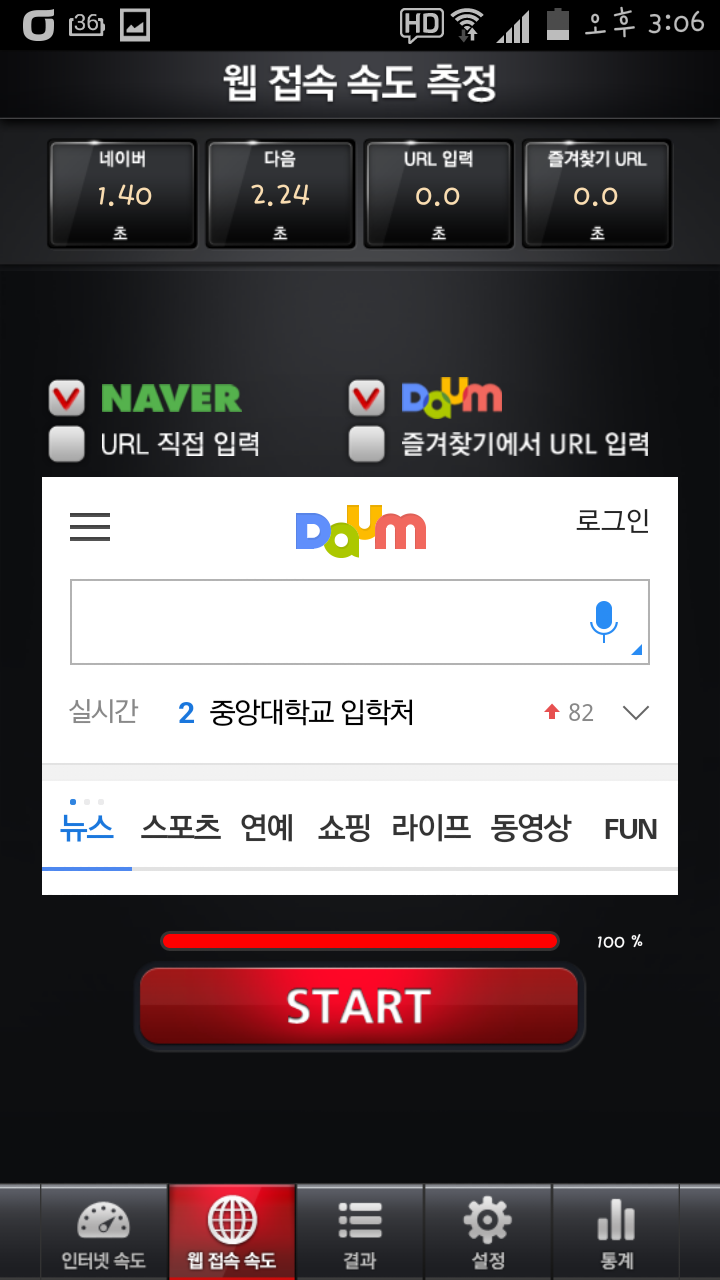Open the trending term 중앙대학교 입학처
Viewport: 720px width, 1280px height.
tap(311, 712)
